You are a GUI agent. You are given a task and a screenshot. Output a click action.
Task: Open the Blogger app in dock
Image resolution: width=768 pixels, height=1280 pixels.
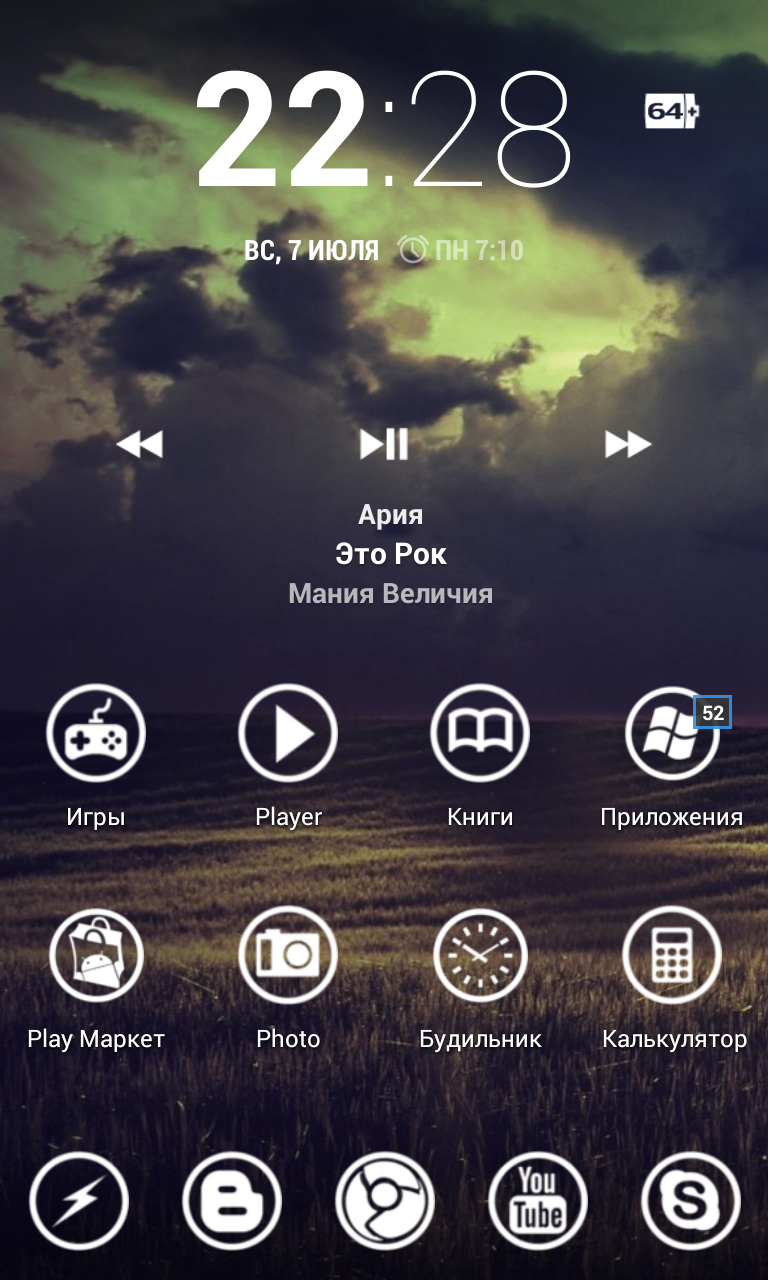coord(232,1202)
